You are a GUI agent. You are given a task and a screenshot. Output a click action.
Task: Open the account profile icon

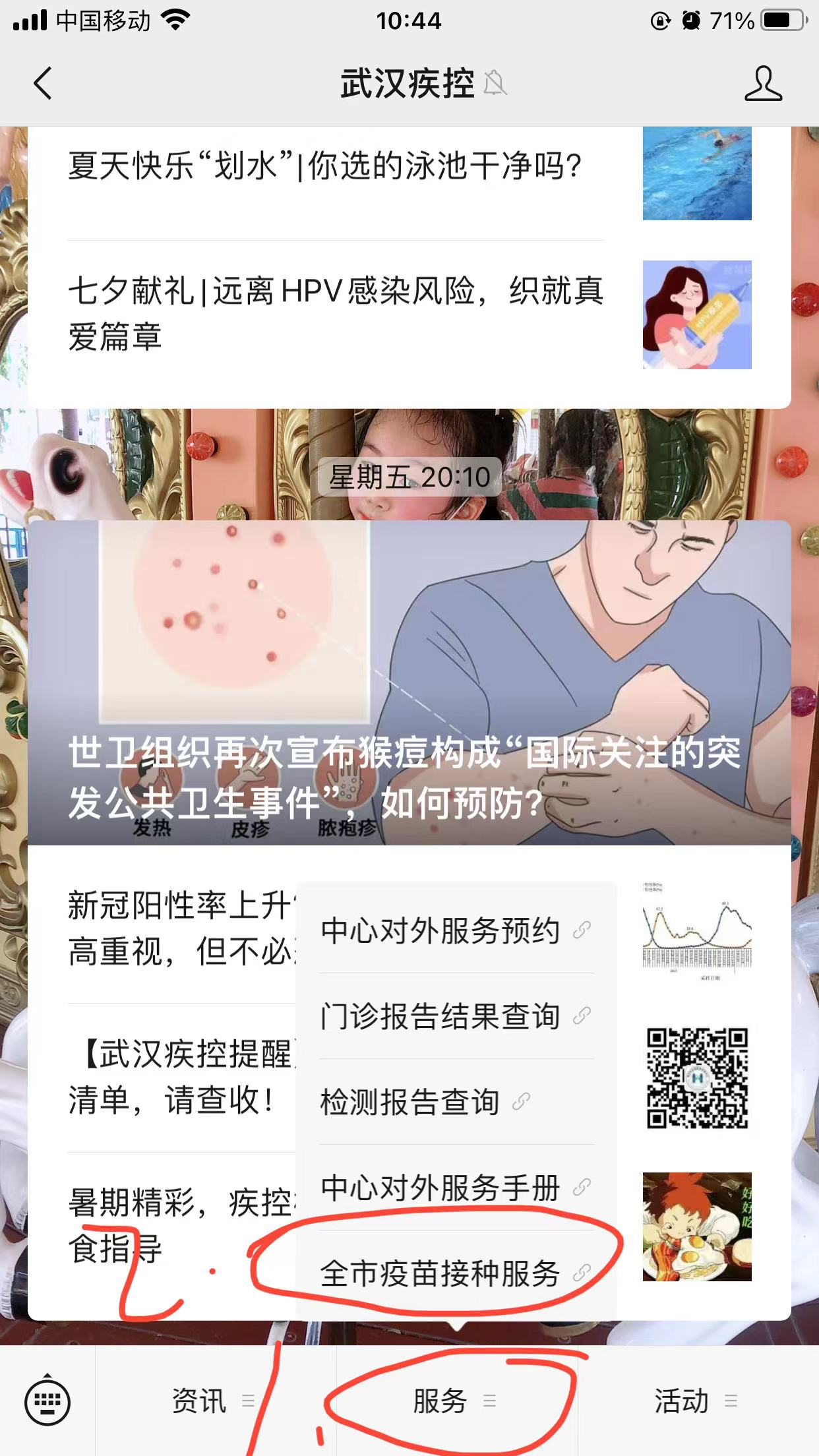pos(763,84)
